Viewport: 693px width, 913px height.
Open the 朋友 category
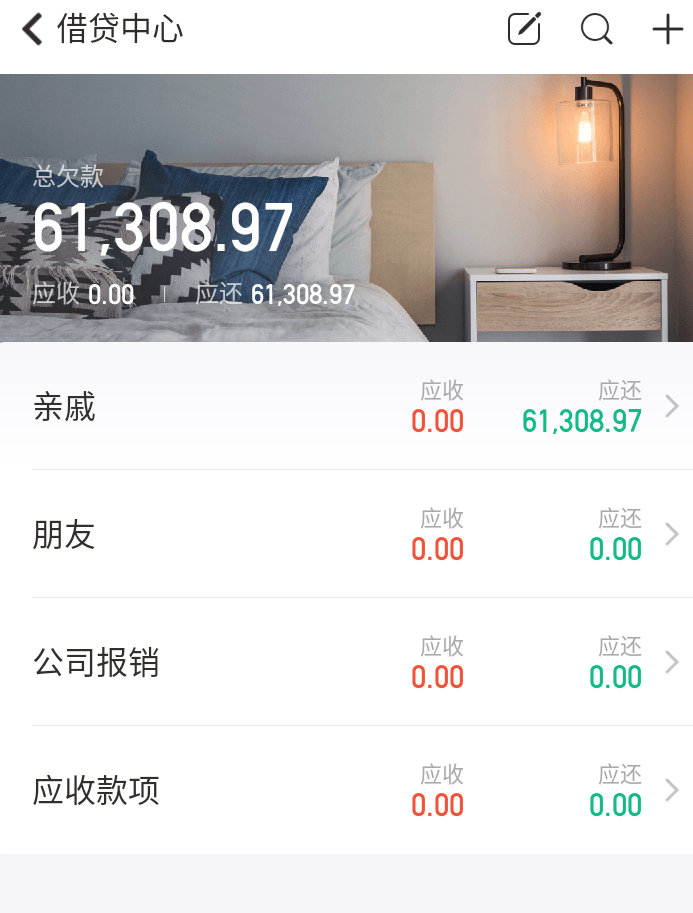[x=346, y=535]
